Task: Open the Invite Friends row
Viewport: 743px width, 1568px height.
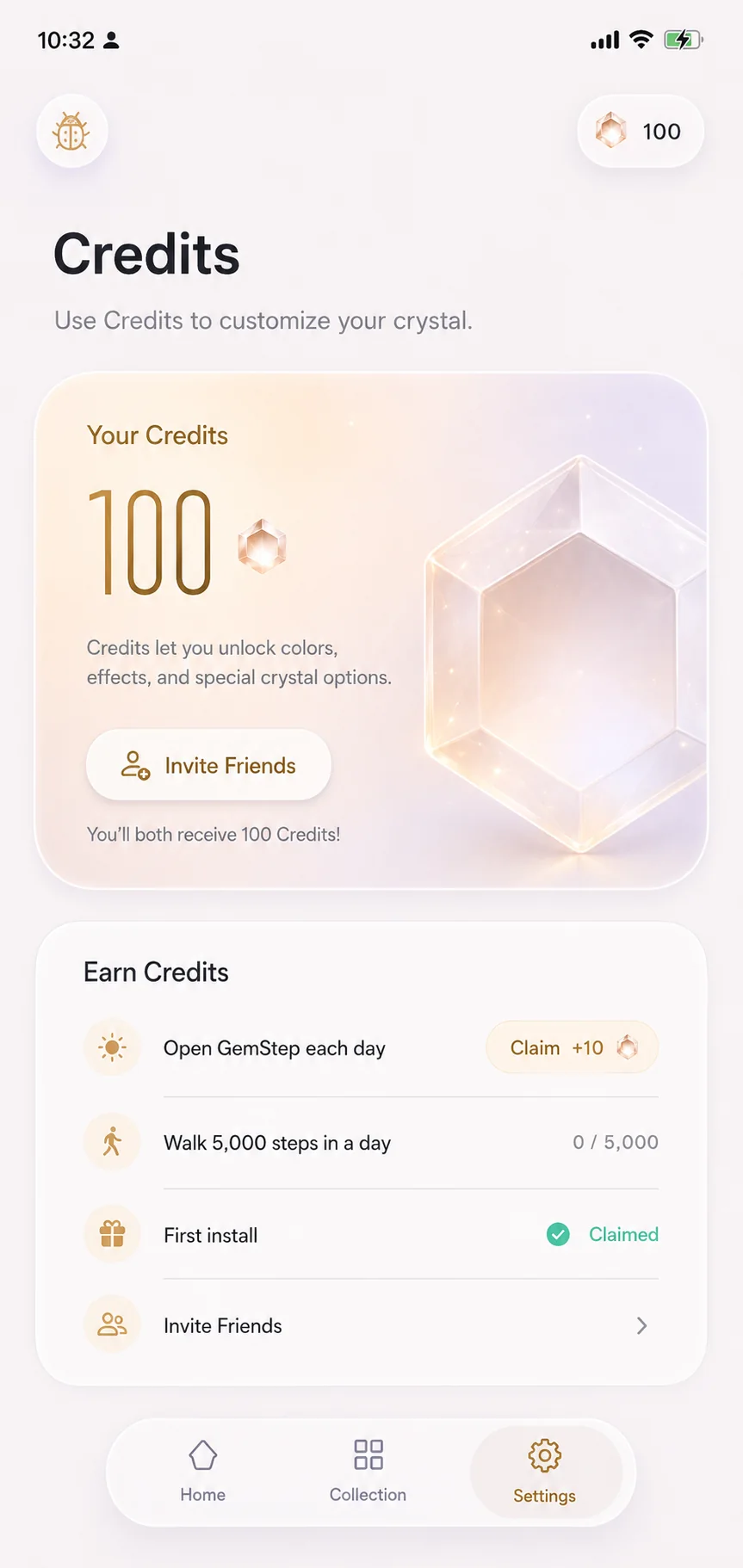Action: coord(371,1325)
